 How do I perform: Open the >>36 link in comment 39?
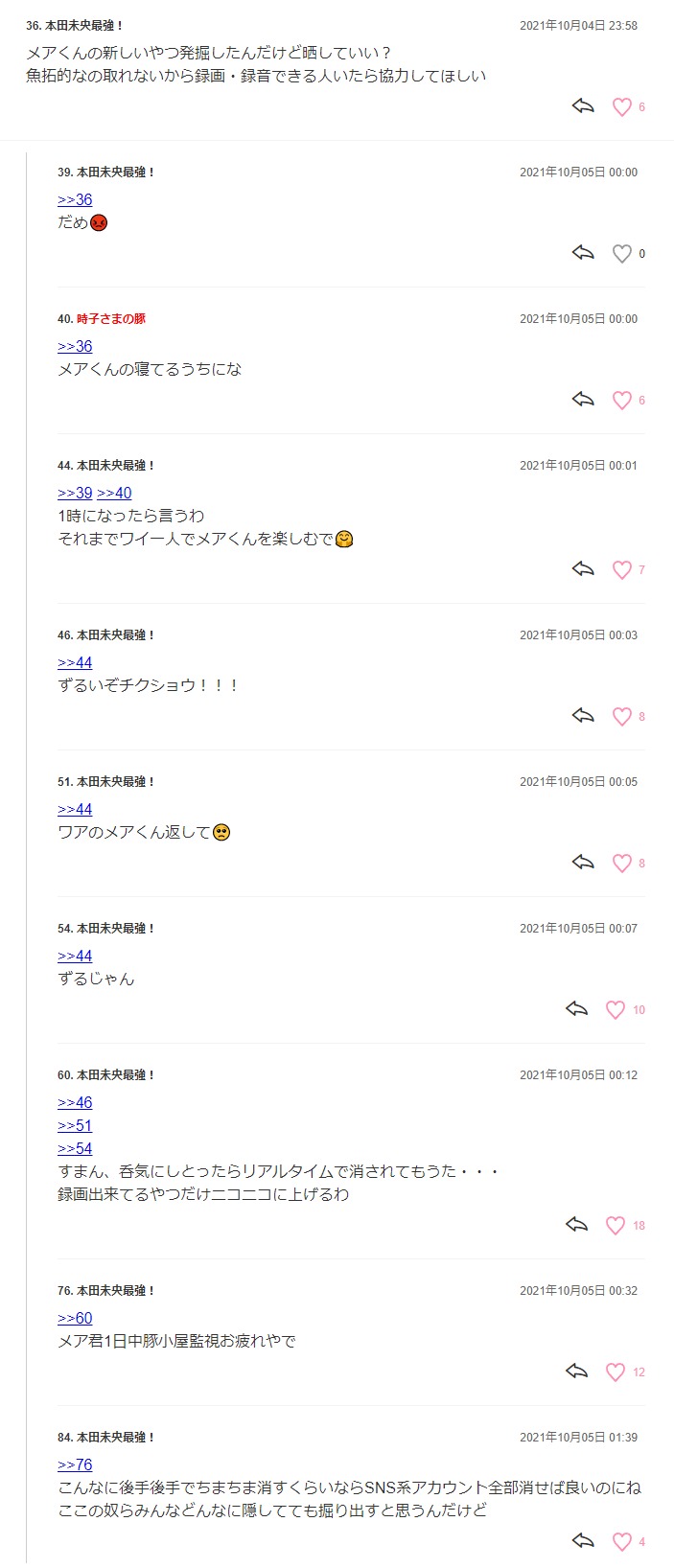[75, 199]
